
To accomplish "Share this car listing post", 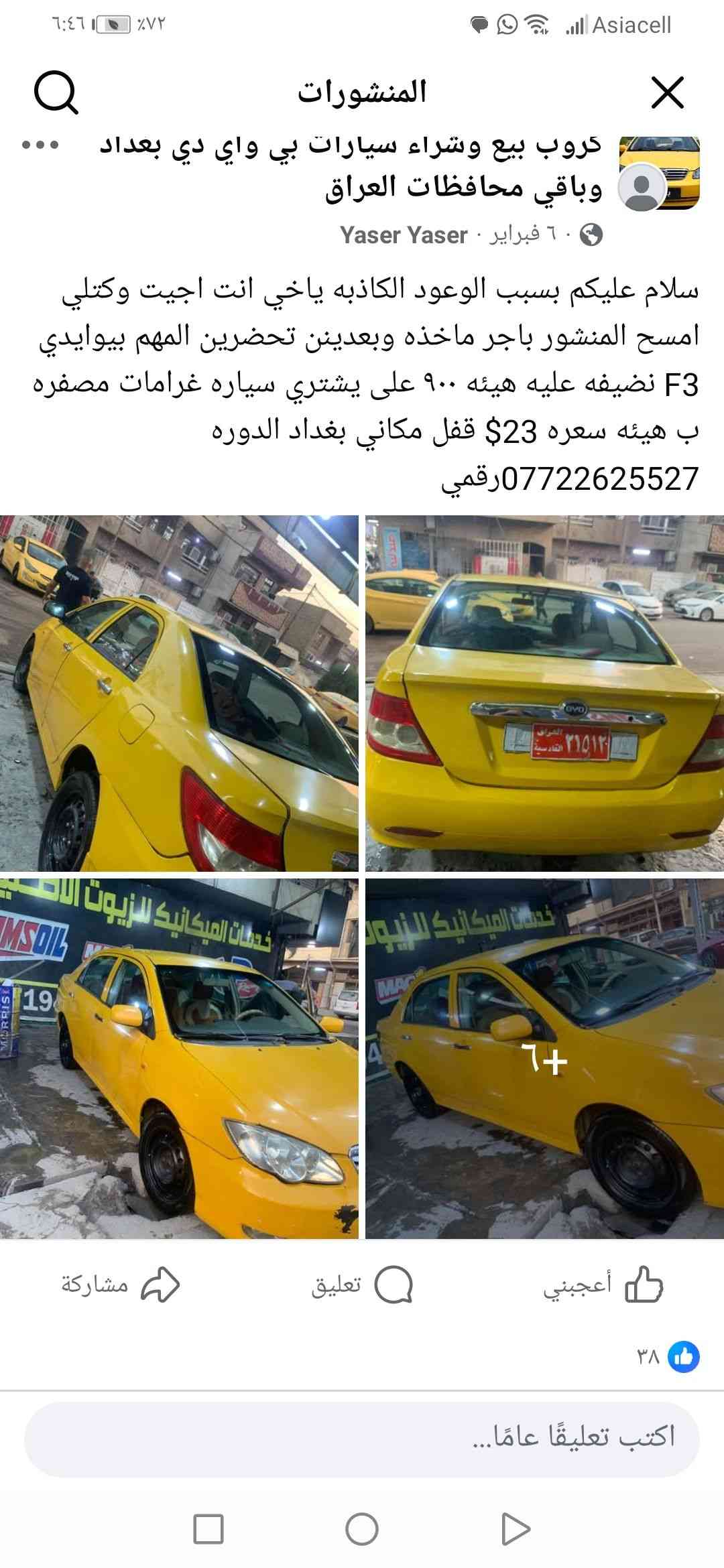I will coord(121,1285).
